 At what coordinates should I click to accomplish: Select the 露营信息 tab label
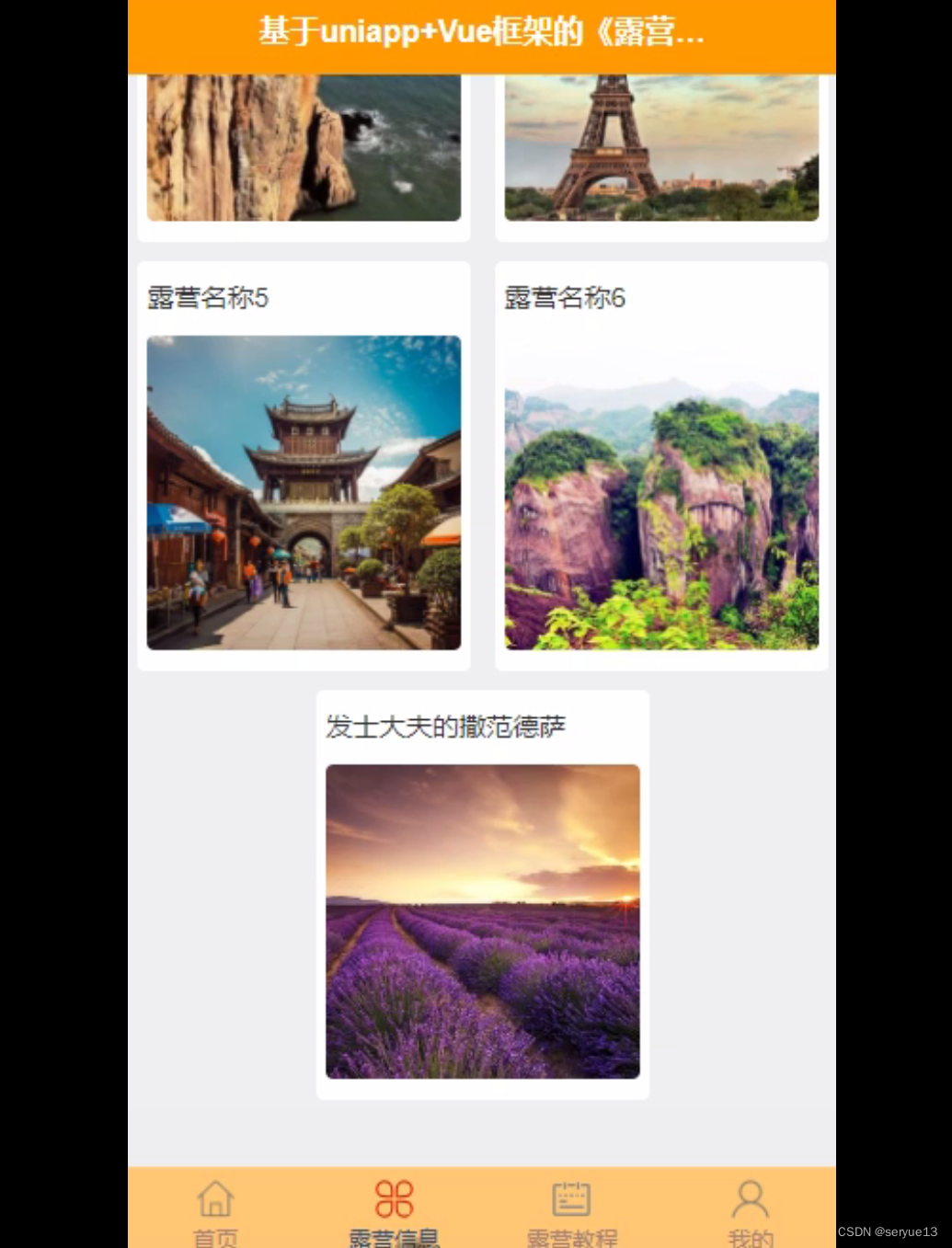click(393, 1235)
